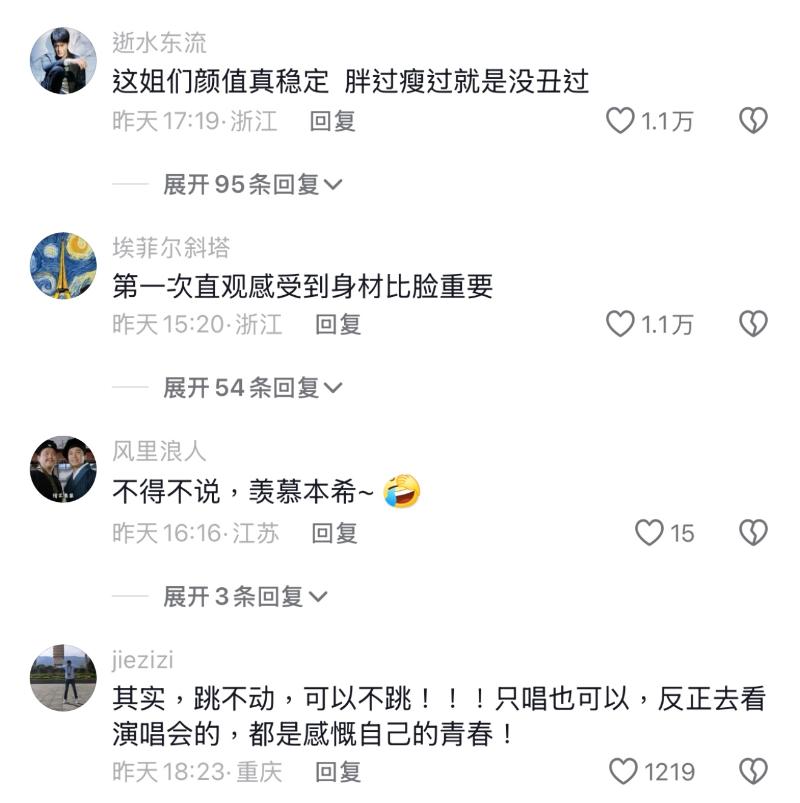Screen dimensions: 800x803
Task: Visit jiezizi's profile avatar
Action: (x=63, y=678)
